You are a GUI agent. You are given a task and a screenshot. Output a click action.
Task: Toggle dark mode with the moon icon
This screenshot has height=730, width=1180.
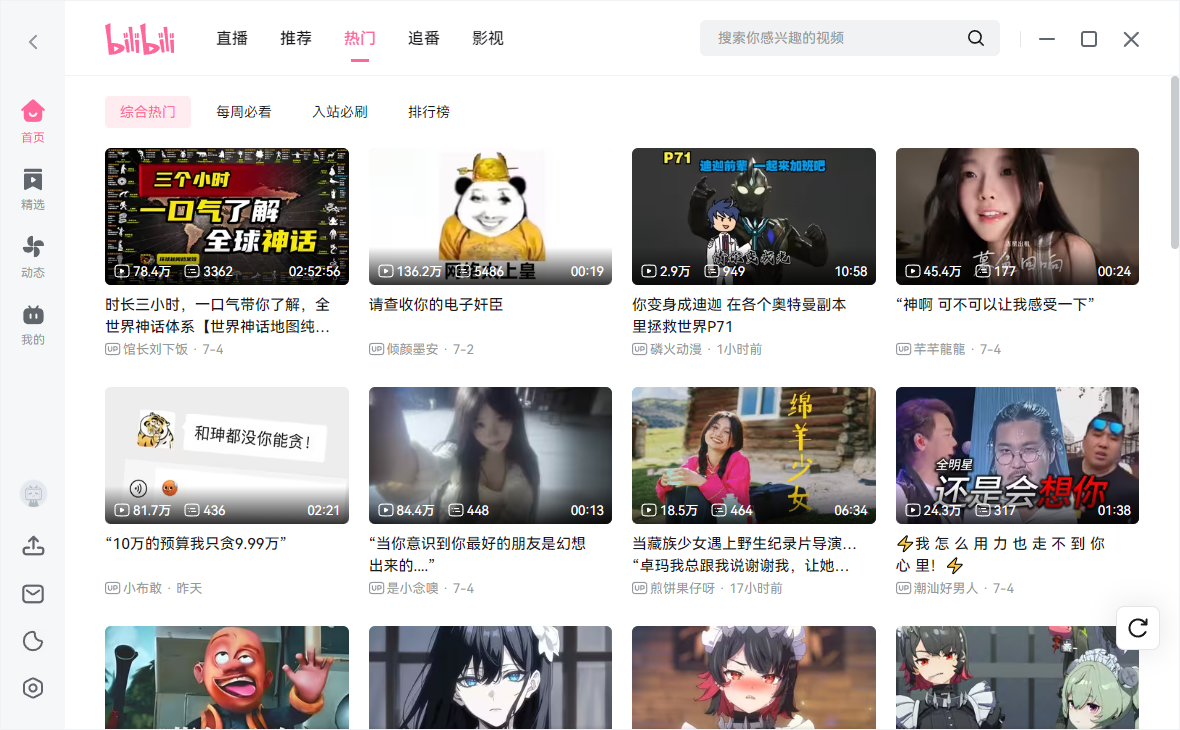(33, 641)
